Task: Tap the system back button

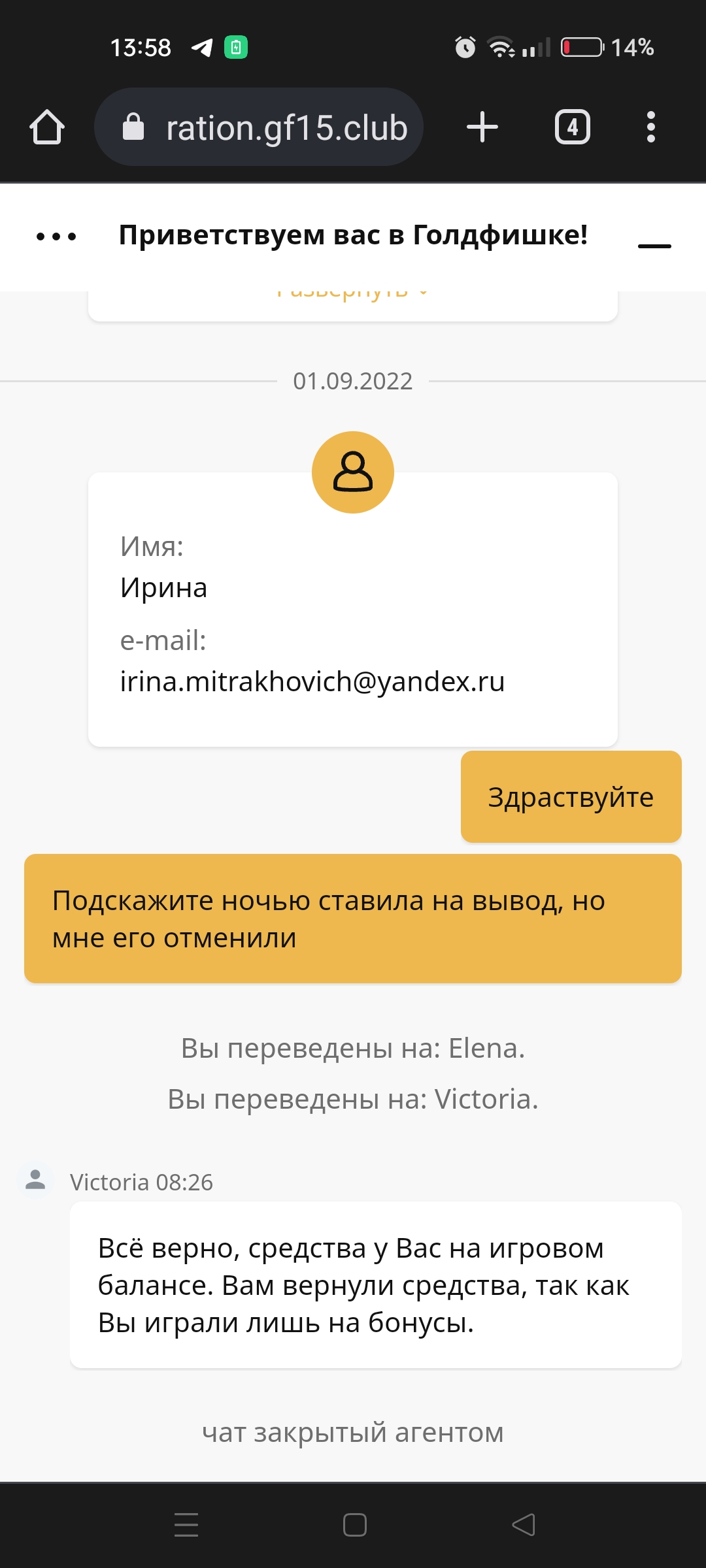Action: tap(523, 1525)
